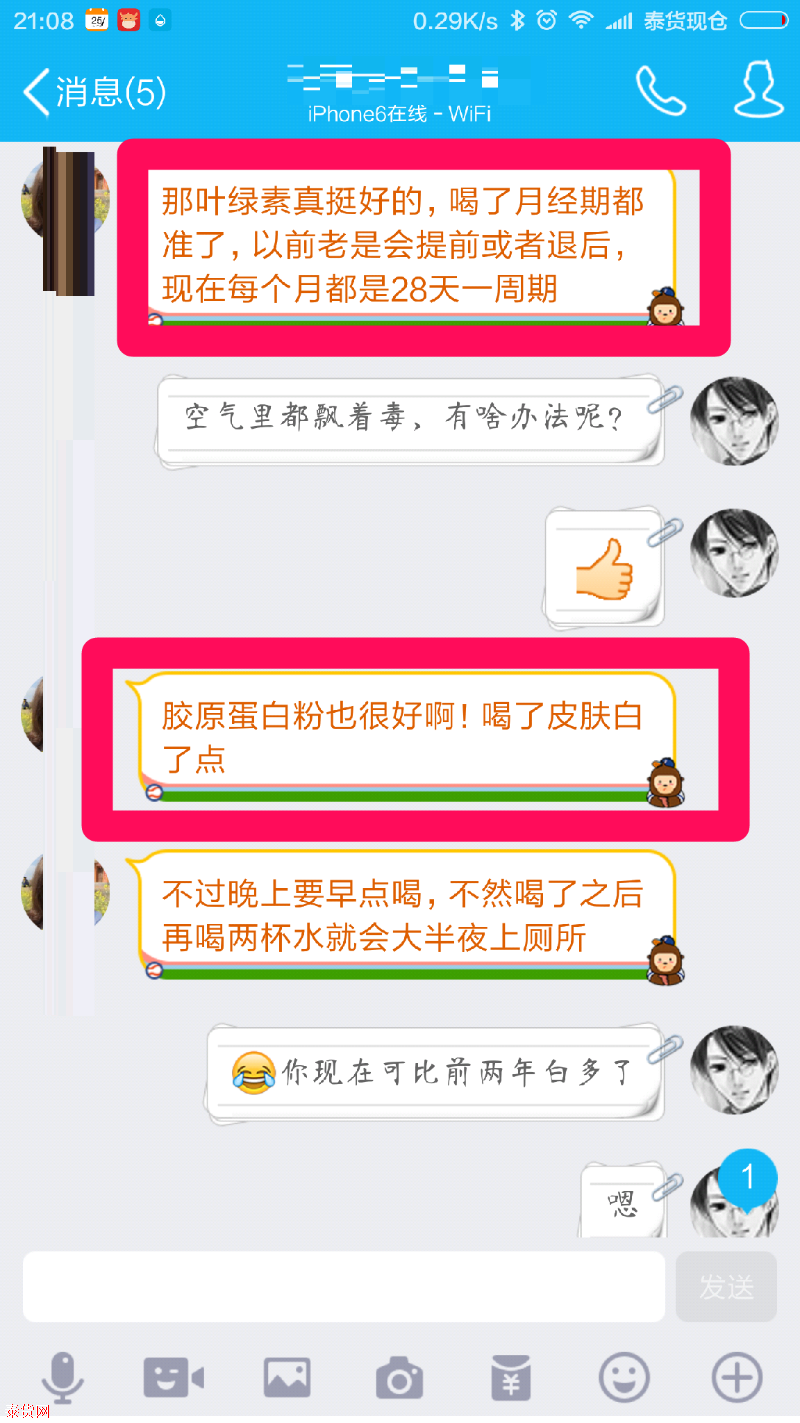Send a red packet with the ¥ icon
This screenshot has height=1423, width=800.
click(512, 1377)
